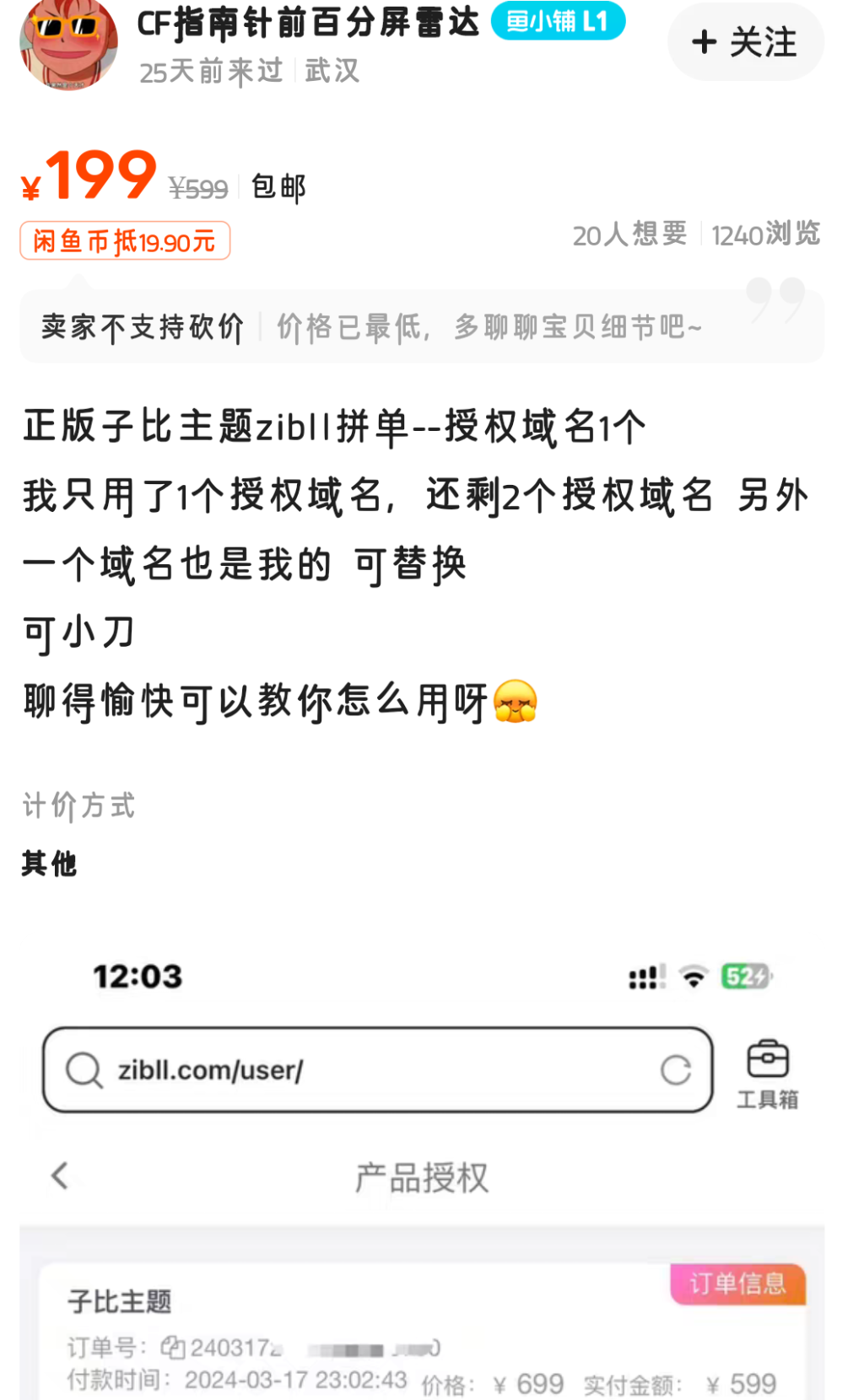The image size is (864, 1400).
Task: Follow the seller with the 关注 button
Action: coord(745,42)
